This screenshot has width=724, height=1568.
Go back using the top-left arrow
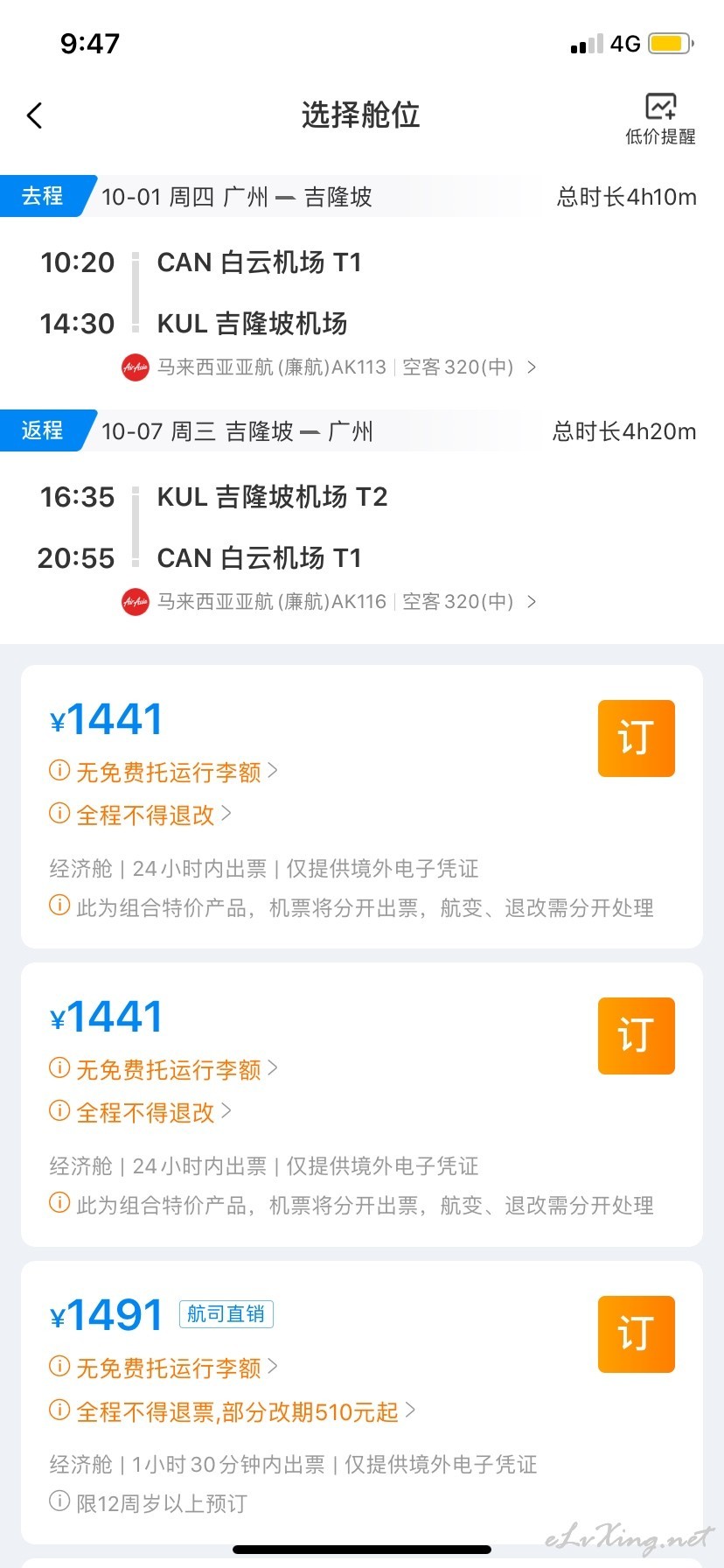(35, 115)
